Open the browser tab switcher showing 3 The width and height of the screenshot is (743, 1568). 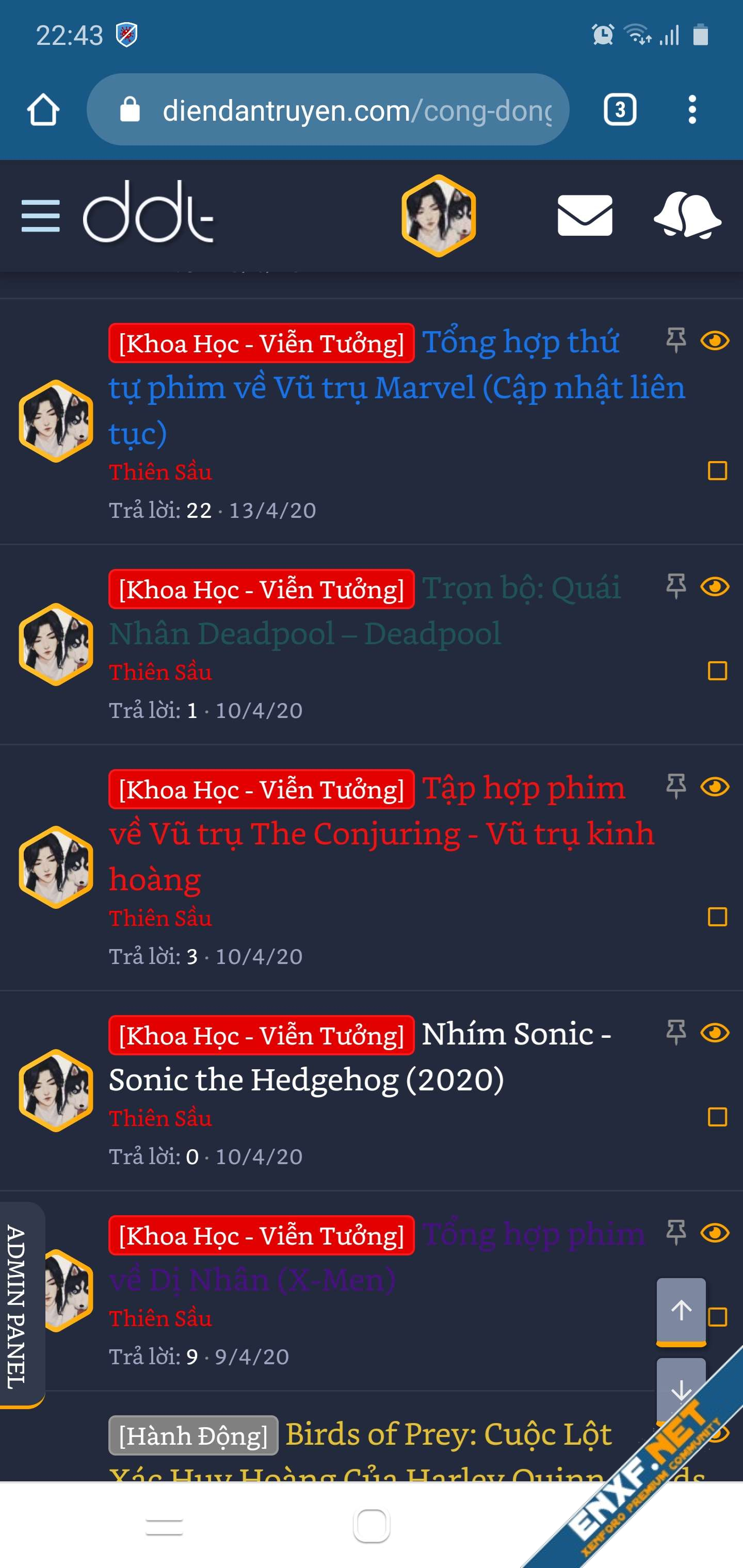point(620,110)
